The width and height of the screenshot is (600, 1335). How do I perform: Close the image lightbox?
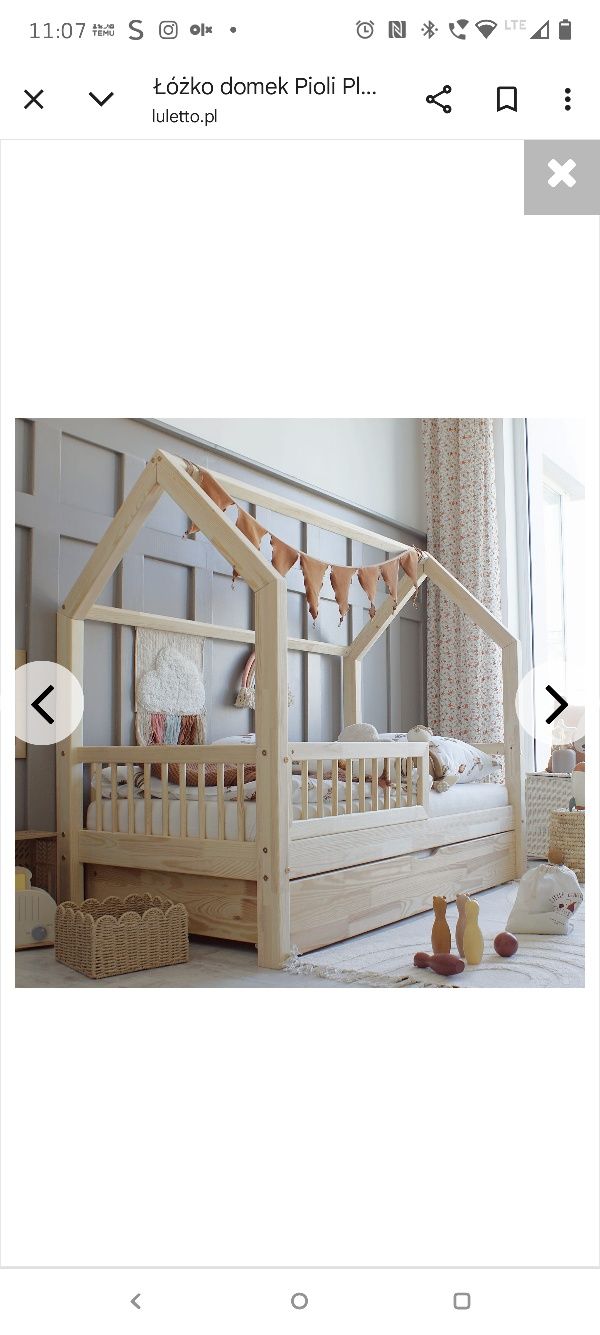pos(561,175)
